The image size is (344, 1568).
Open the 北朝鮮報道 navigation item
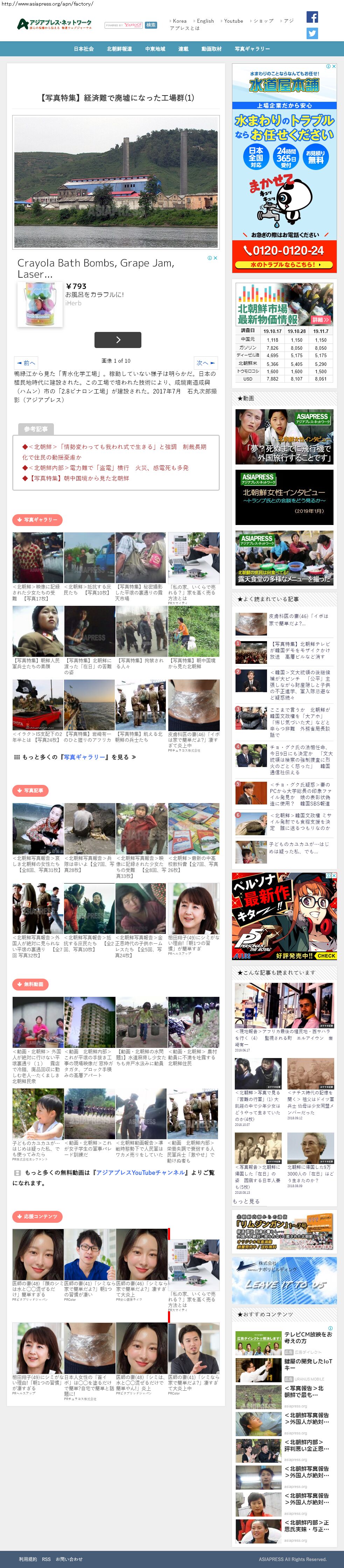click(119, 49)
